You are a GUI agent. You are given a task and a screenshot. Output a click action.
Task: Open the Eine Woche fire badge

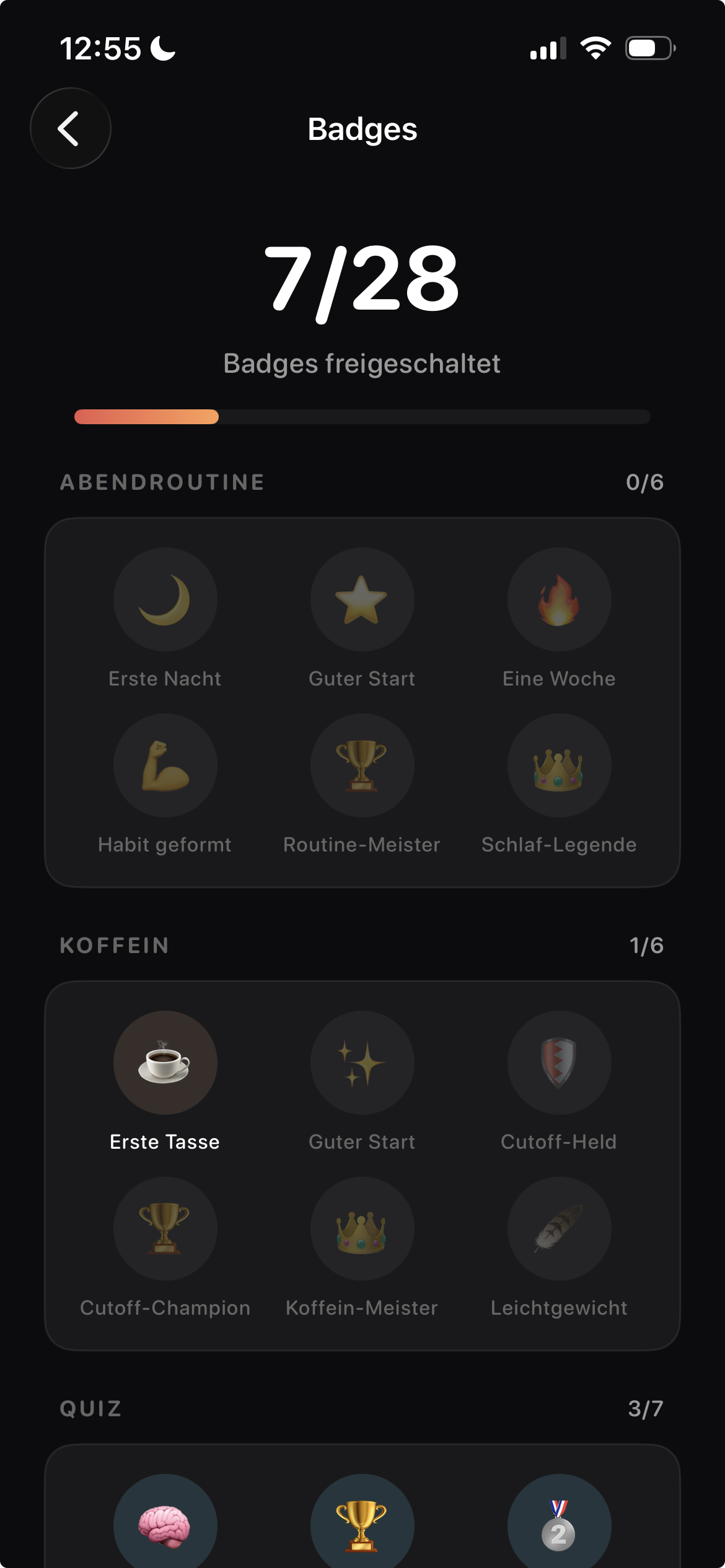(x=558, y=599)
